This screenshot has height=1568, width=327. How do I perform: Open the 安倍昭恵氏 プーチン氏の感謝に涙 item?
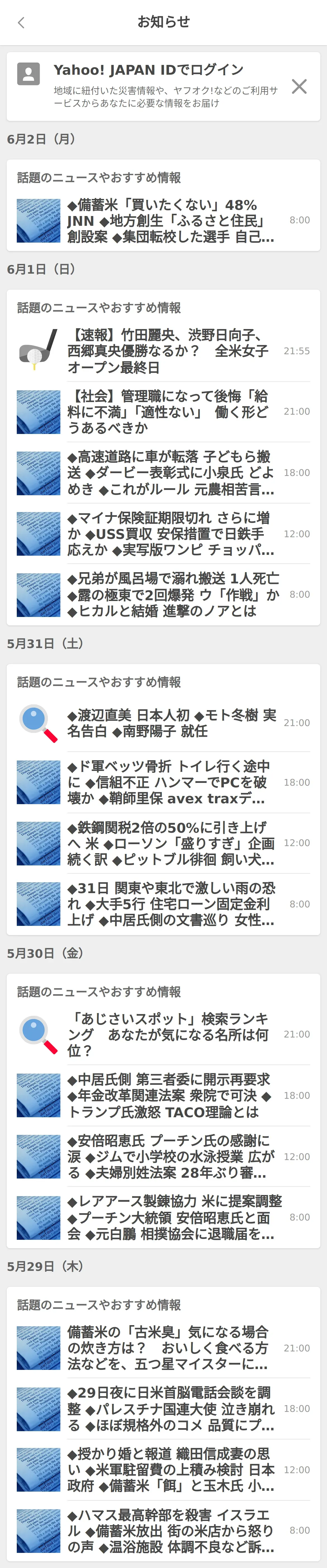(170, 1156)
